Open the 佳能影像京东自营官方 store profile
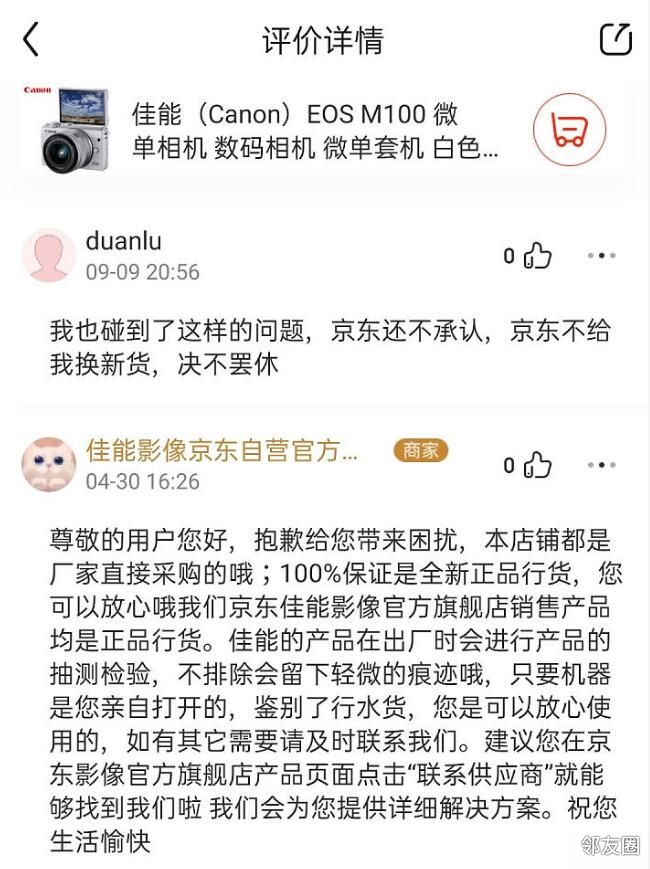This screenshot has height=869, width=650. click(221, 451)
